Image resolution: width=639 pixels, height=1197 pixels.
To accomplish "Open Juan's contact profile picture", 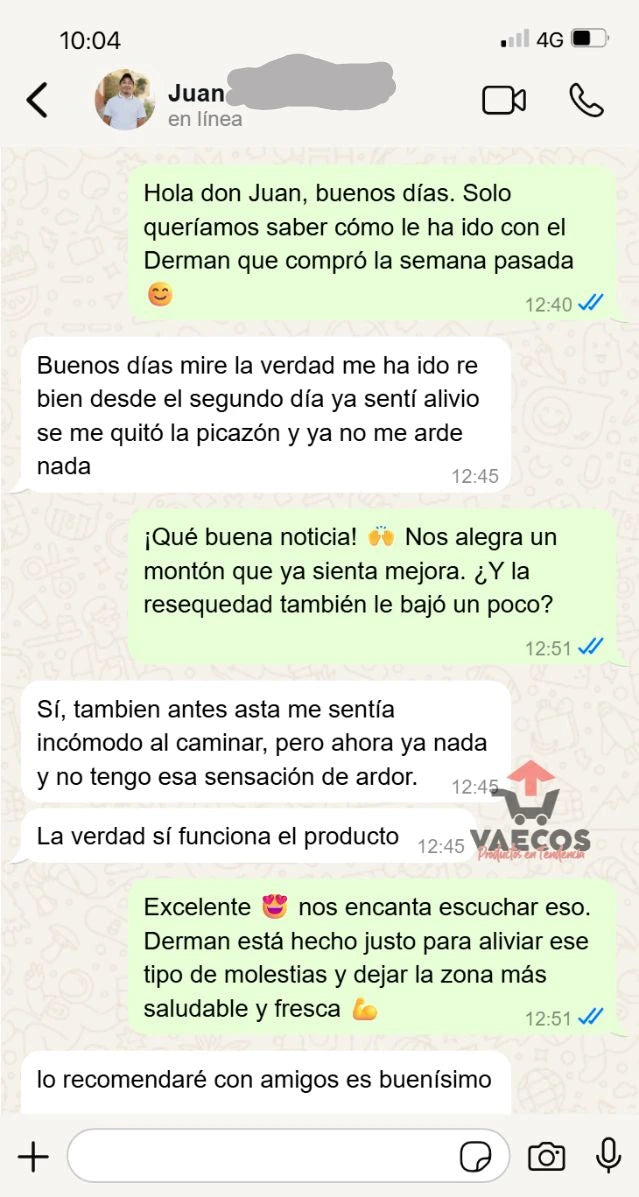I will click(x=125, y=100).
